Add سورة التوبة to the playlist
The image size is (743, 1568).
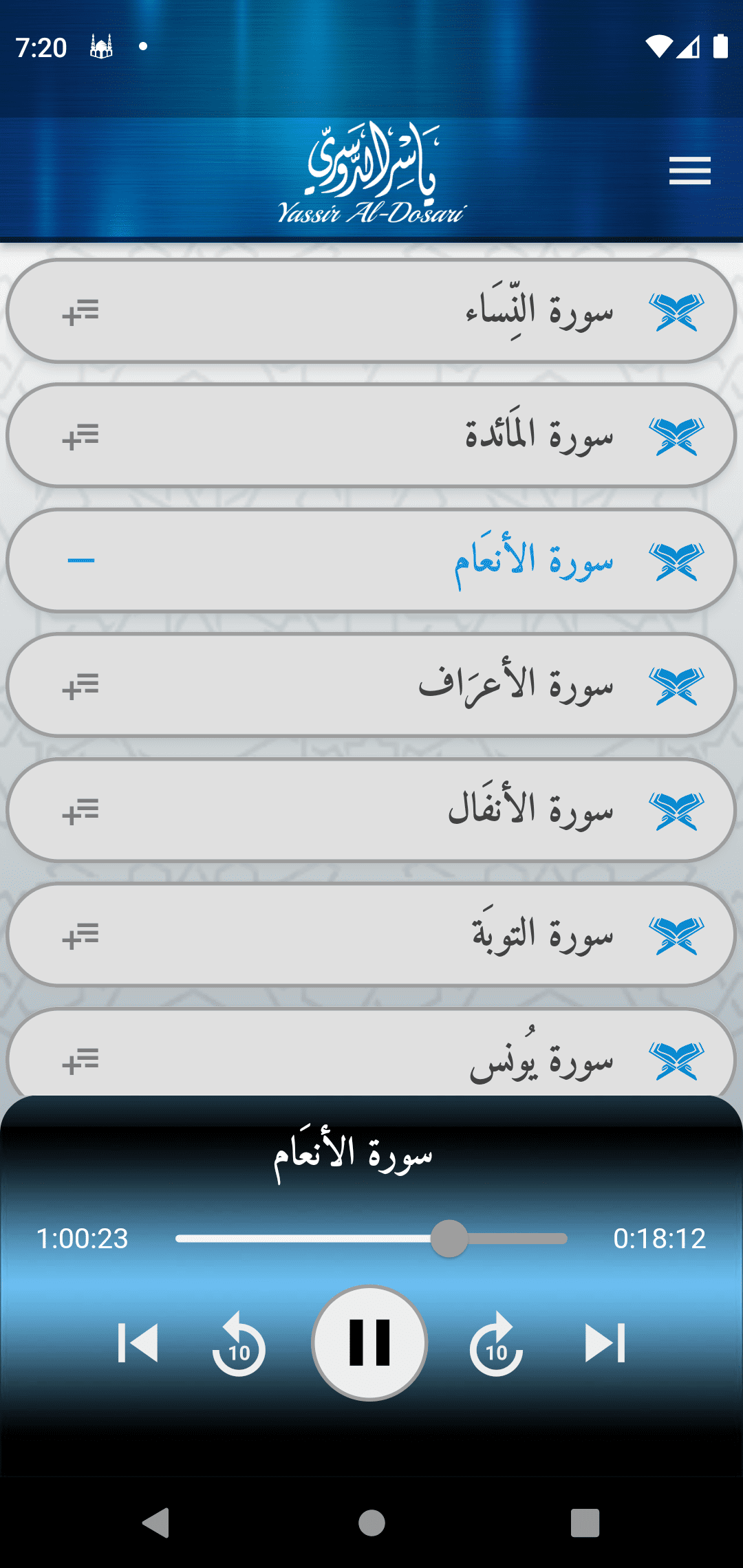[x=80, y=935]
